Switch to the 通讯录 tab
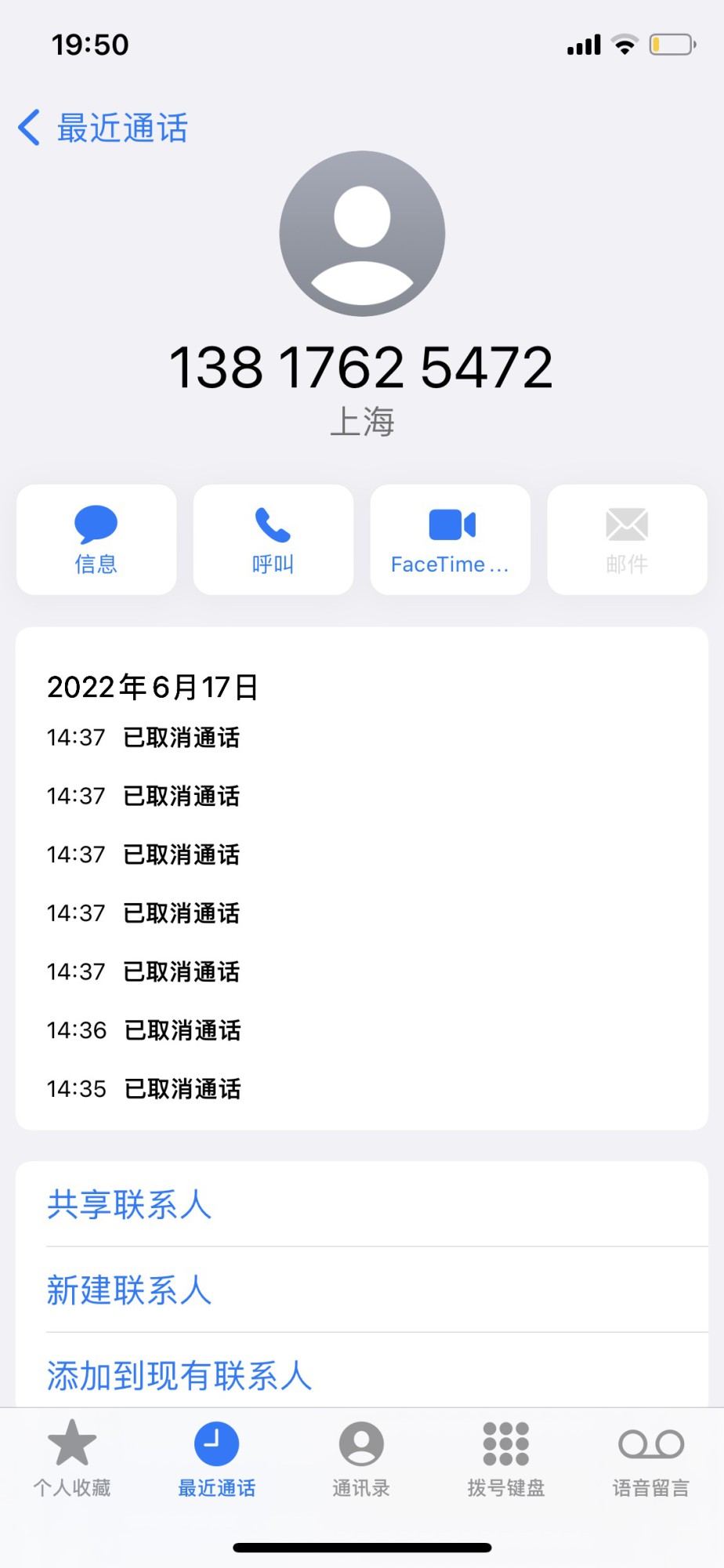The width and height of the screenshot is (724, 1568). pyautogui.click(x=361, y=1458)
